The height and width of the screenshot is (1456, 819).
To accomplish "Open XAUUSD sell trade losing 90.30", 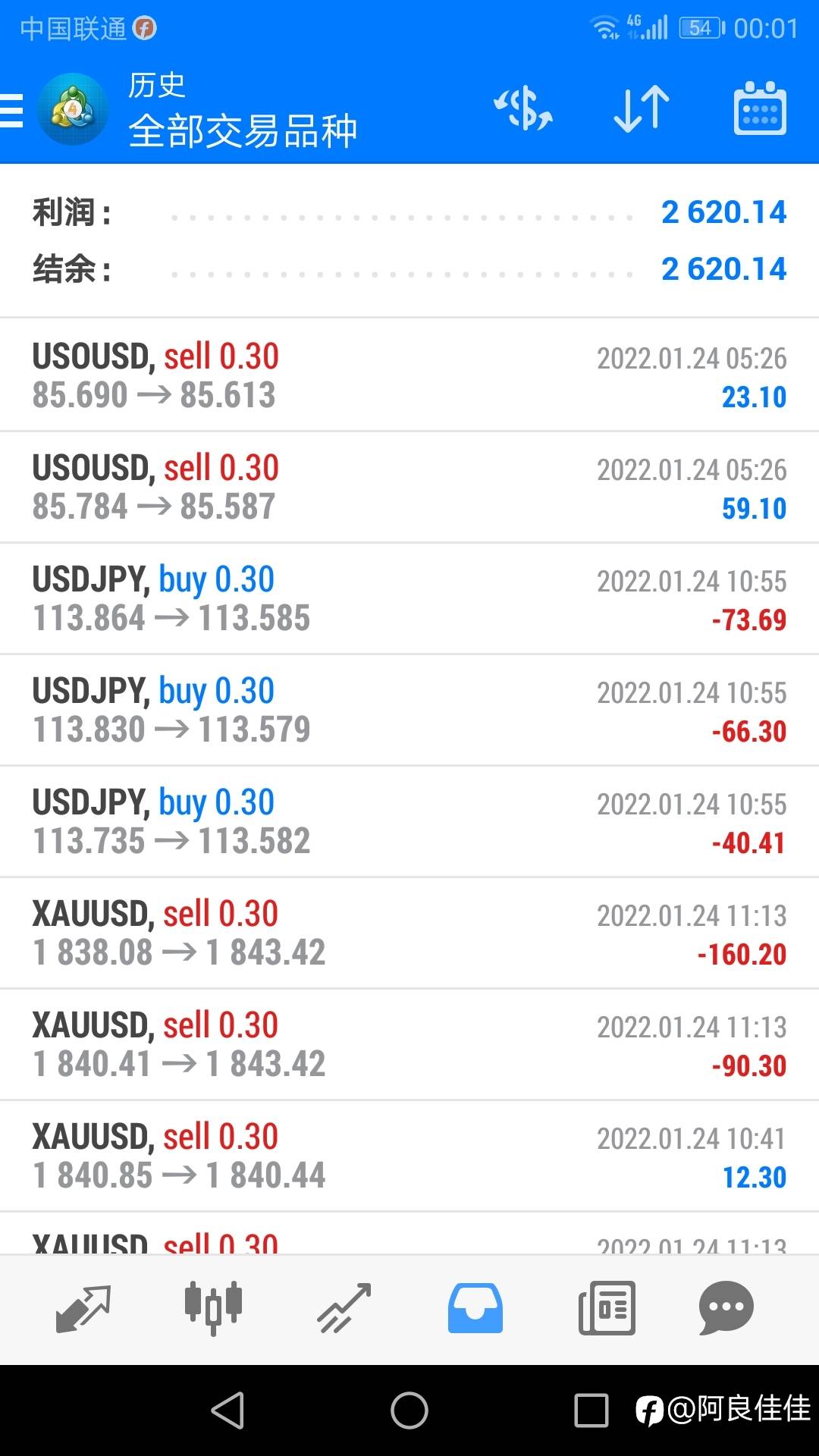I will [x=409, y=1044].
